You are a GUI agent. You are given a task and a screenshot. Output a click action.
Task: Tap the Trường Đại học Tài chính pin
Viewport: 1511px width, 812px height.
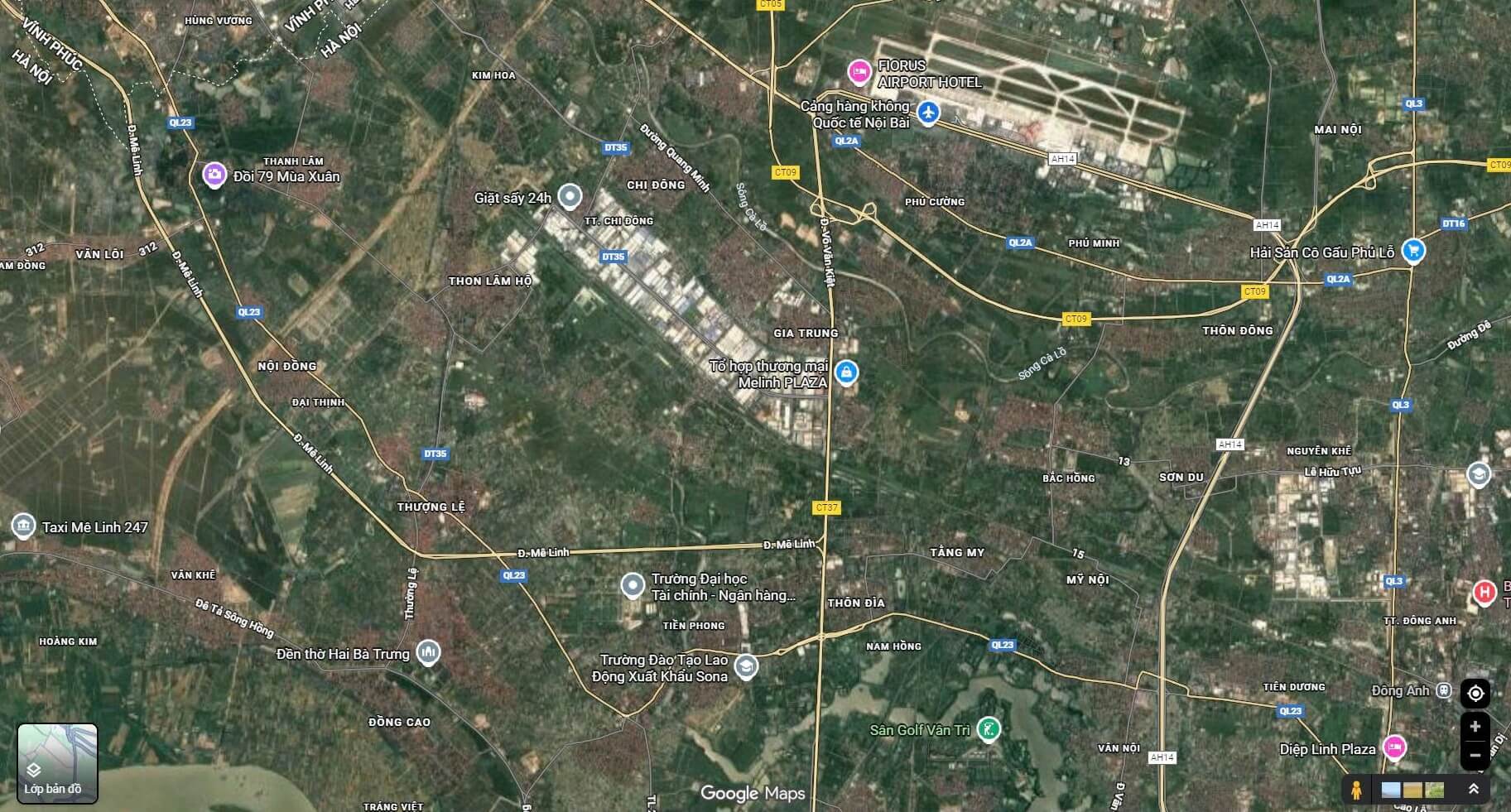(633, 585)
